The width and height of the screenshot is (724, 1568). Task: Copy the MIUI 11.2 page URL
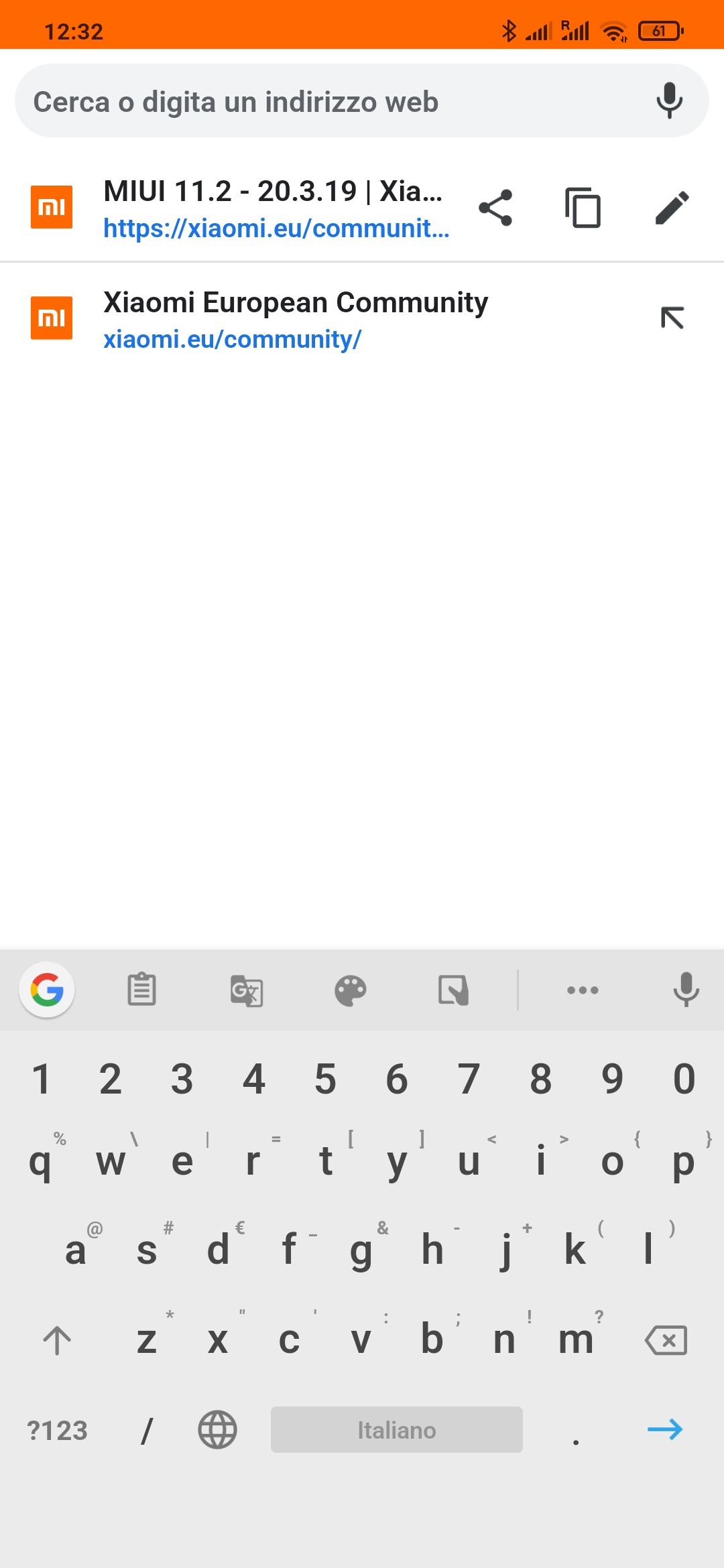[x=583, y=208]
